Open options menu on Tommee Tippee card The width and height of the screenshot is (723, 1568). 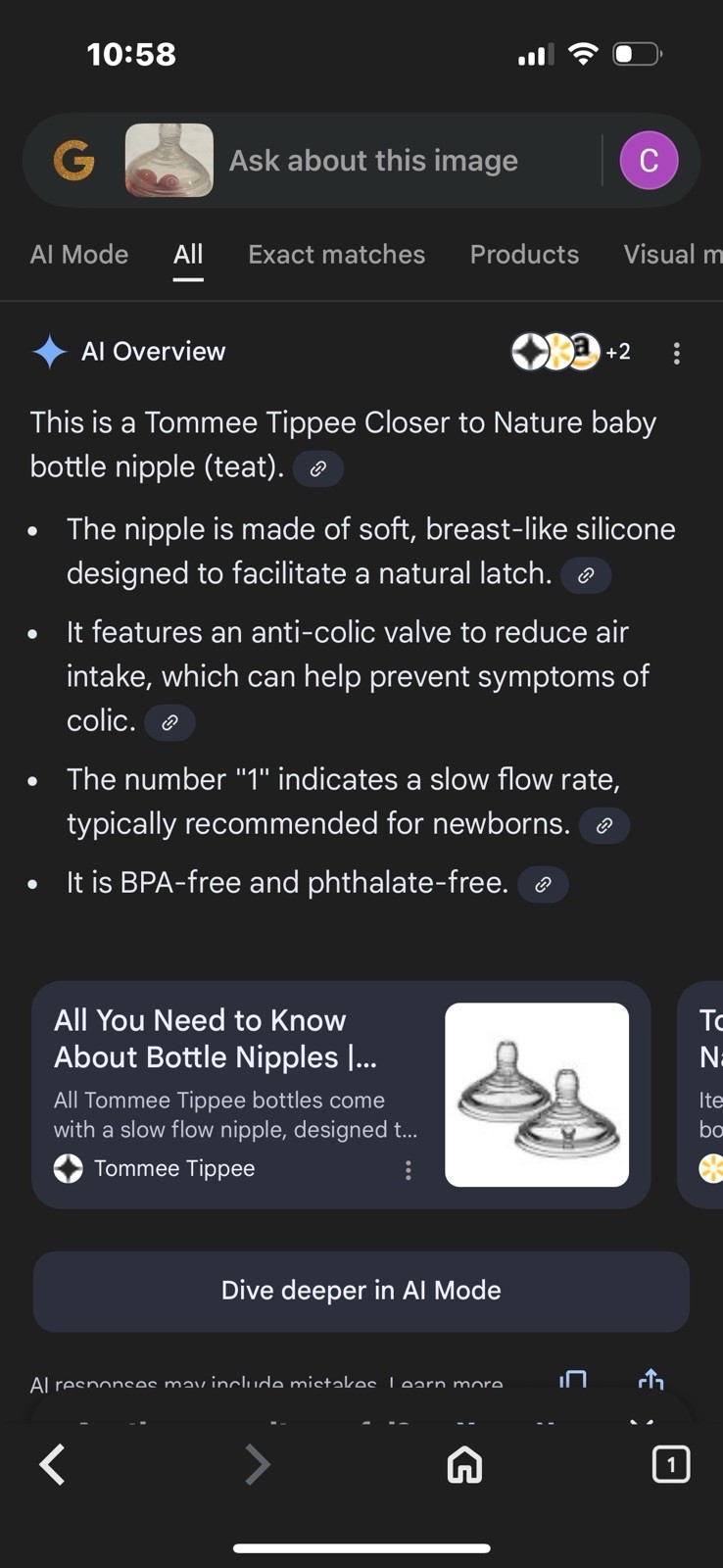tap(409, 1170)
